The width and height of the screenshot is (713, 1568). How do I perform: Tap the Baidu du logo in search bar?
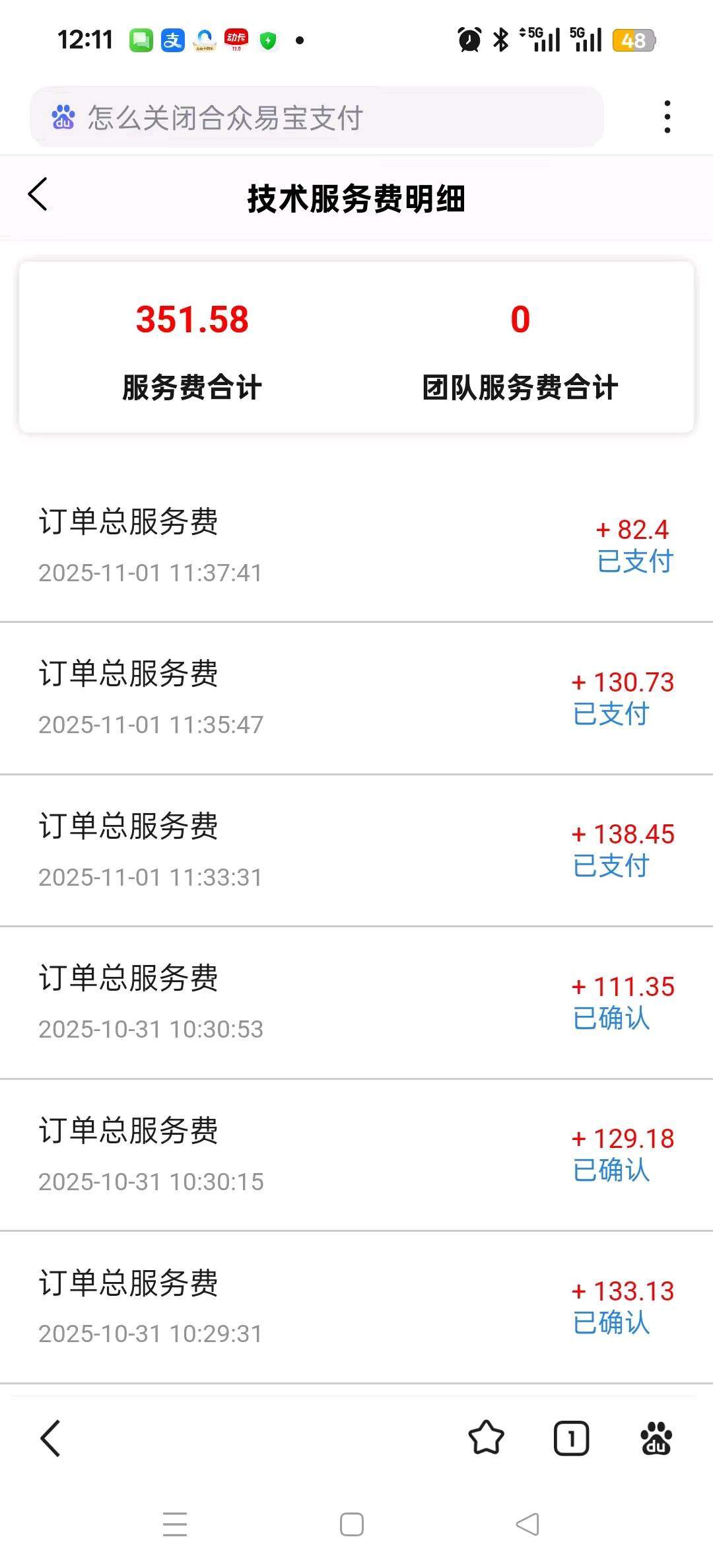tap(63, 118)
